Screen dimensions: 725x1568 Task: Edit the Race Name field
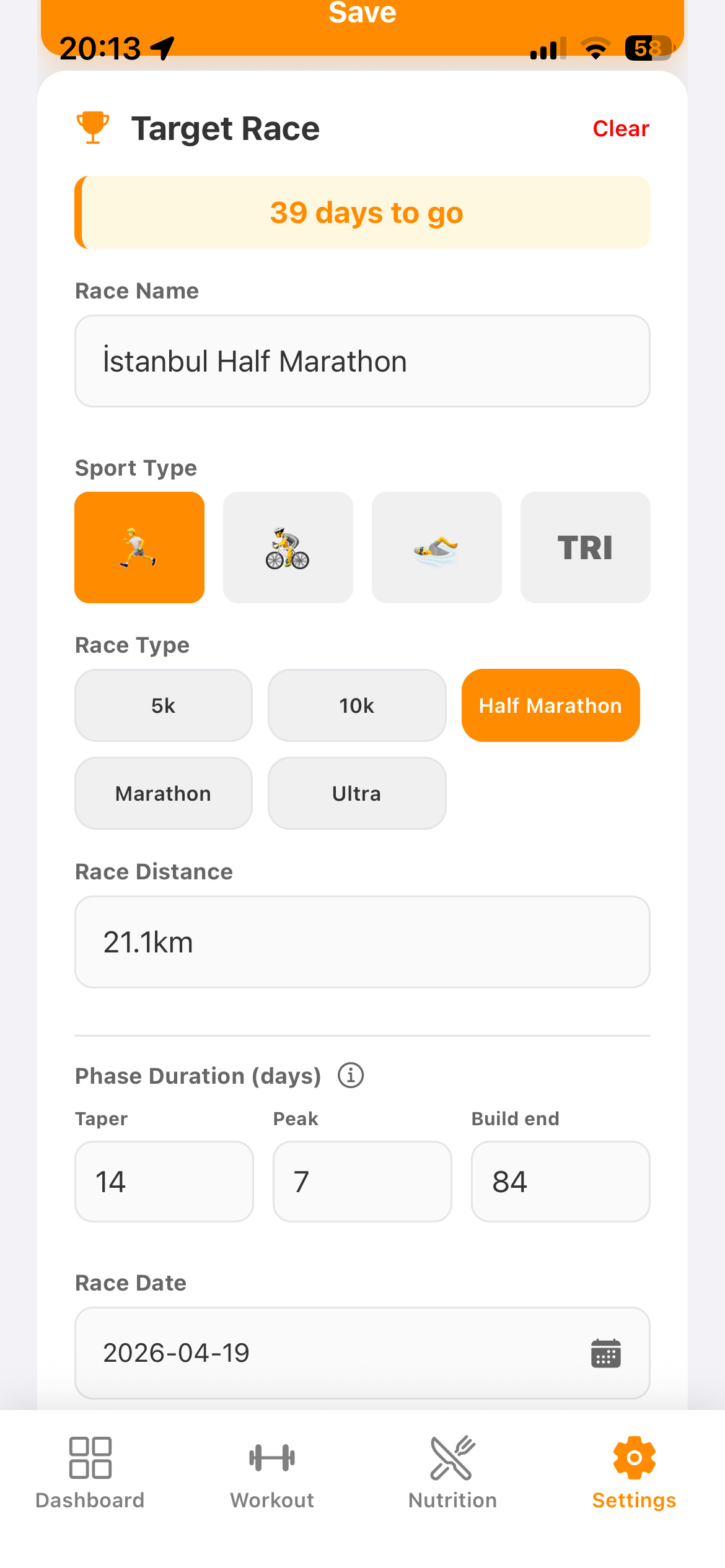(x=362, y=361)
